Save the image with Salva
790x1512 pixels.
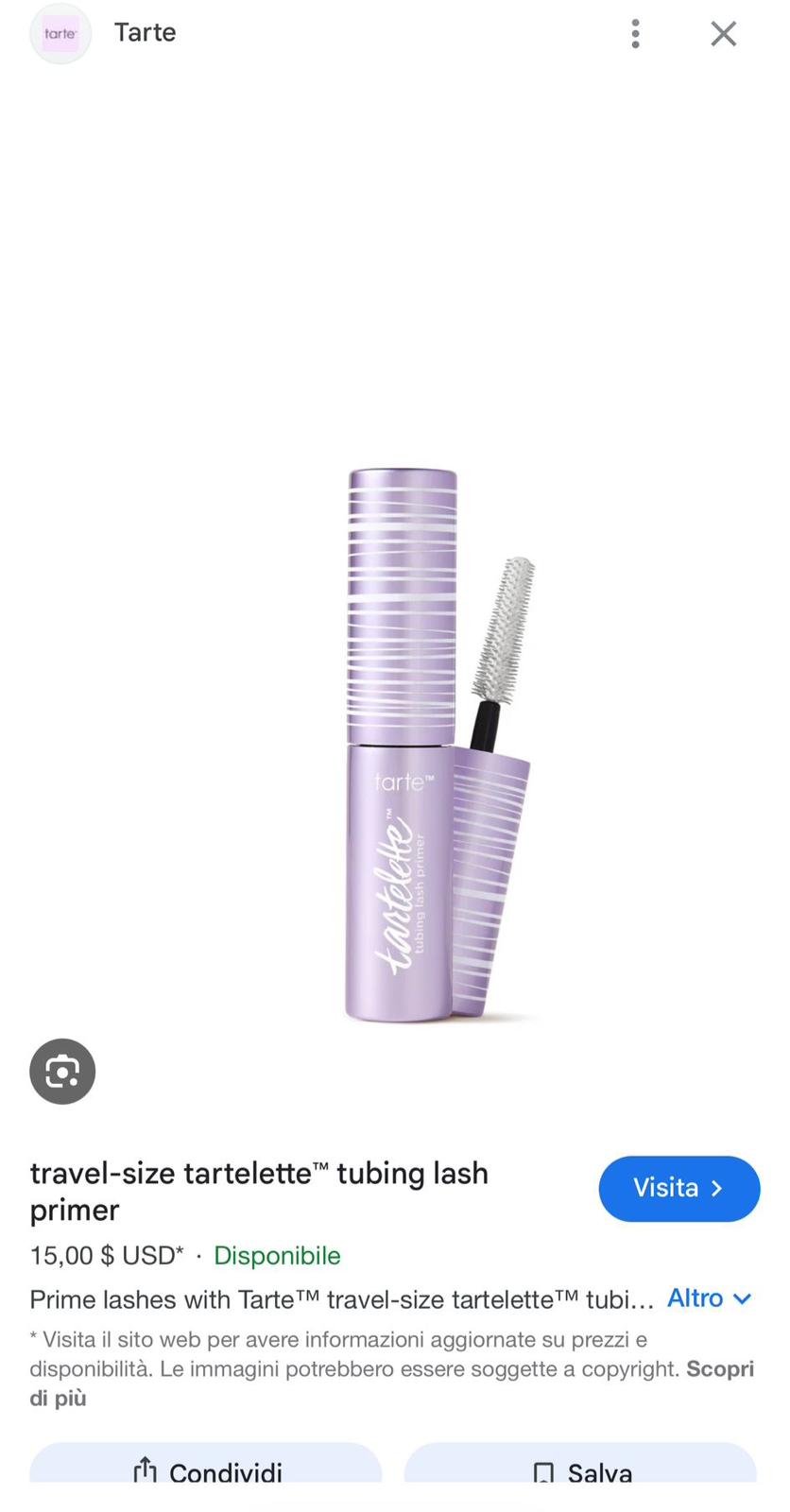(580, 1469)
